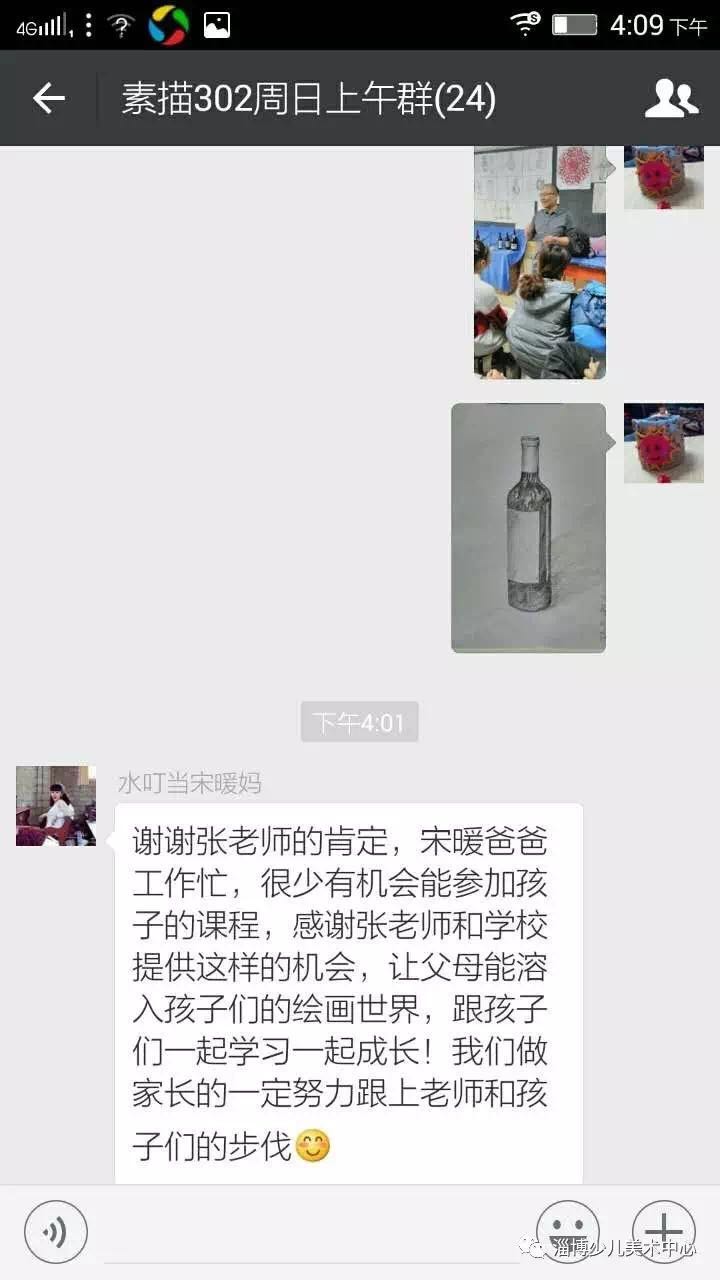The height and width of the screenshot is (1280, 720).
Task: Open the classroom photo message
Action: point(539,263)
